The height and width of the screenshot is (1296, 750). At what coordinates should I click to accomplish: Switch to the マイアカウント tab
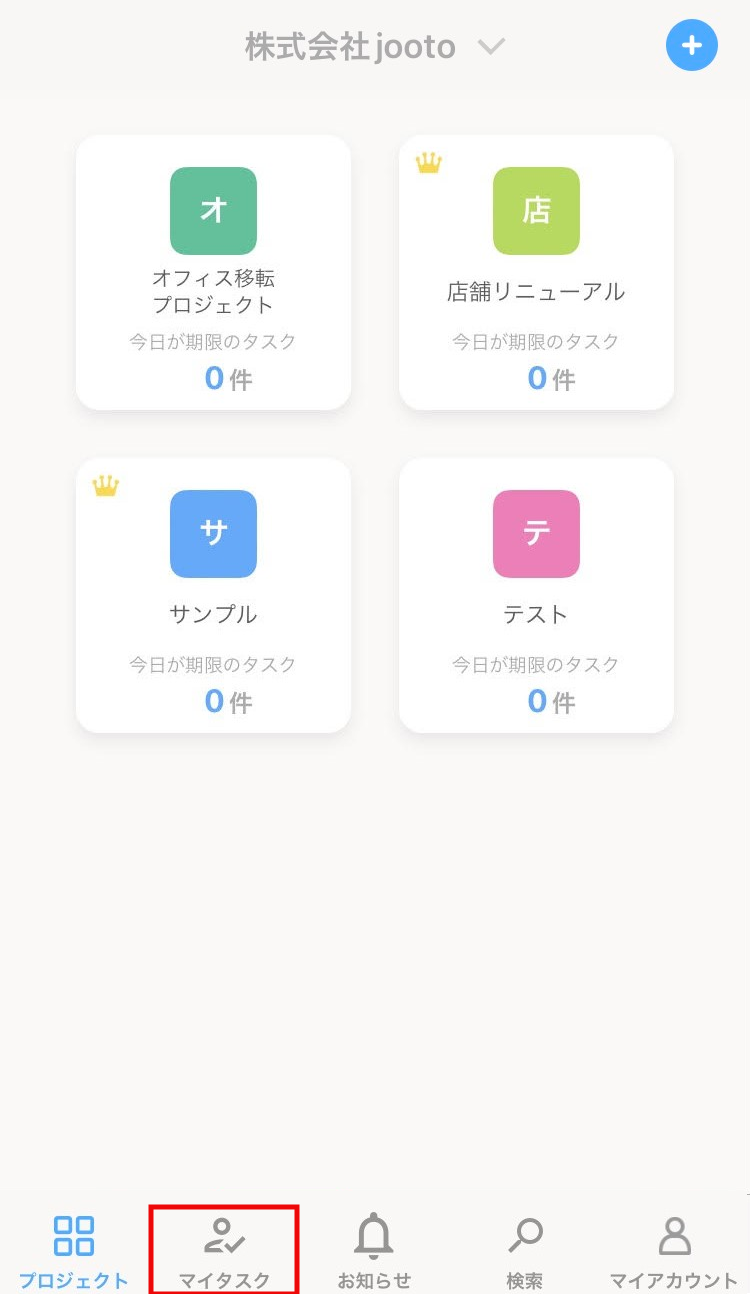[x=674, y=1251]
